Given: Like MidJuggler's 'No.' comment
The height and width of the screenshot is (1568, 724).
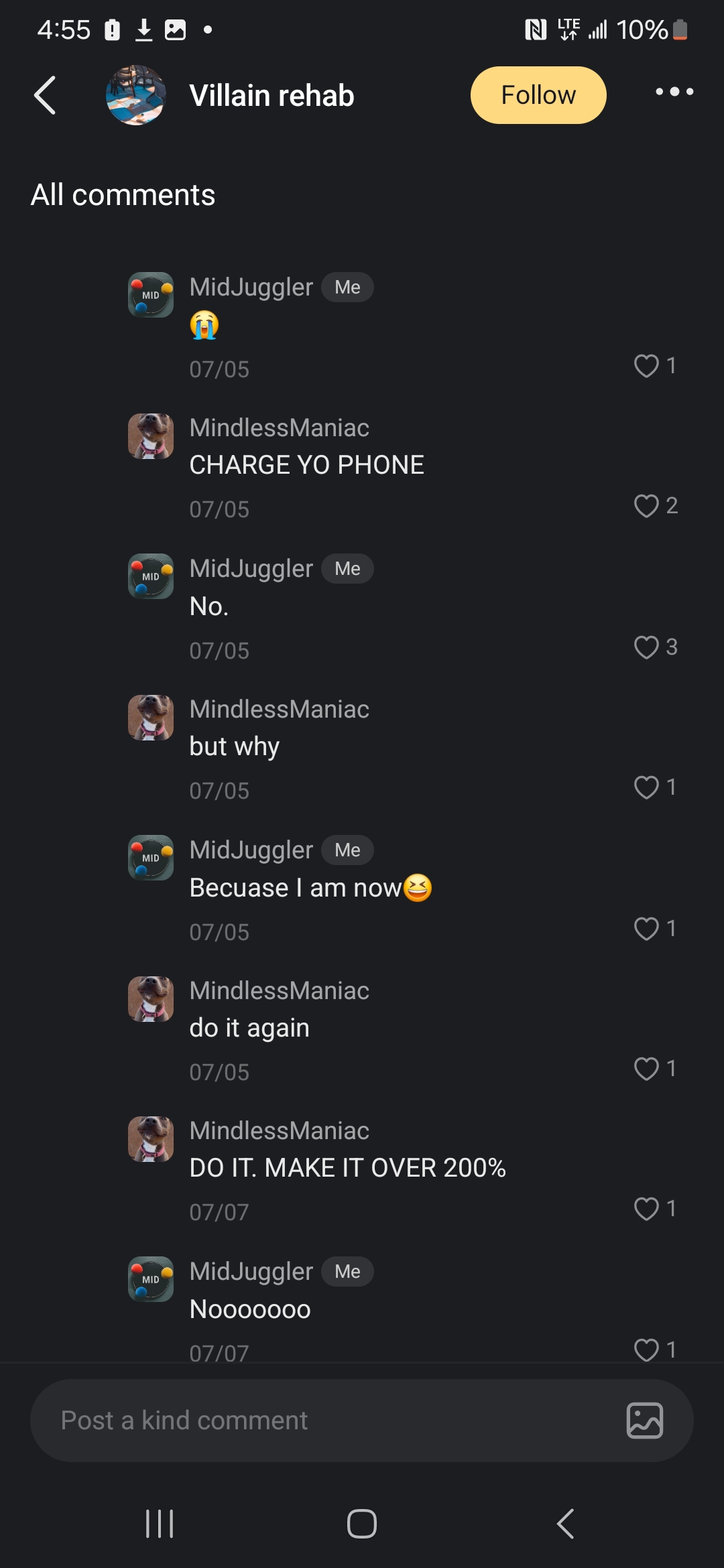Looking at the screenshot, I should coord(646,647).
